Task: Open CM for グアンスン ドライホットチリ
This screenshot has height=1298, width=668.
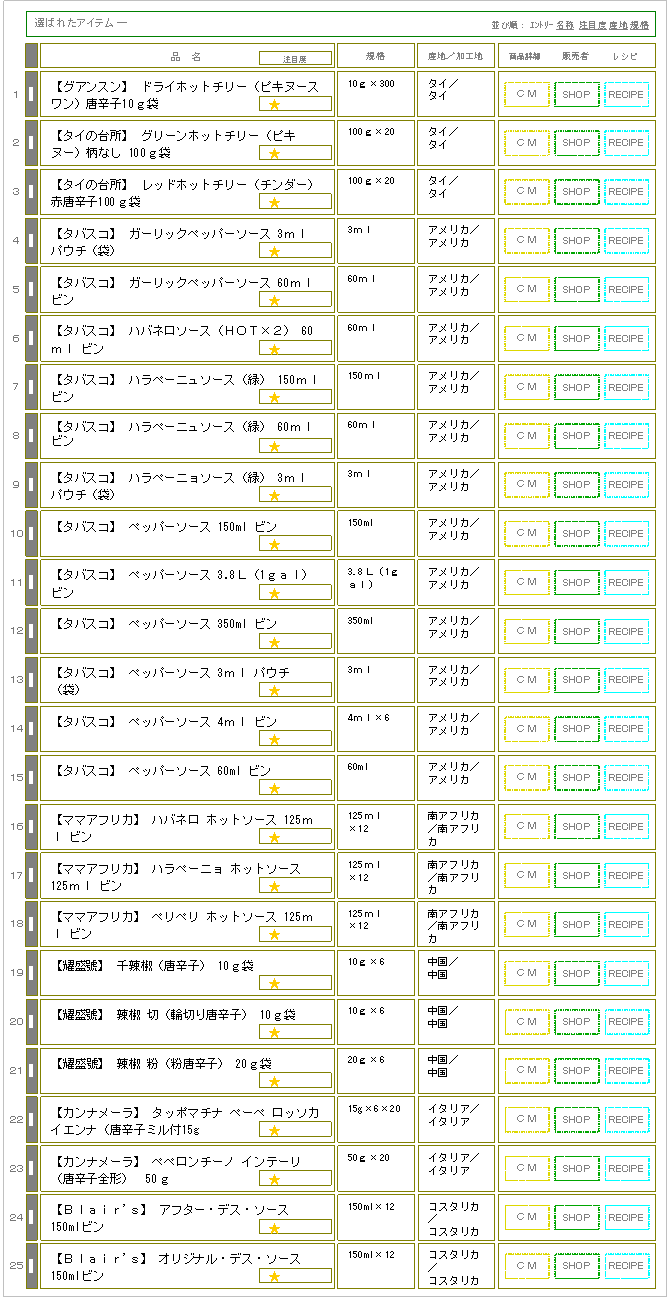Action: pyautogui.click(x=526, y=95)
